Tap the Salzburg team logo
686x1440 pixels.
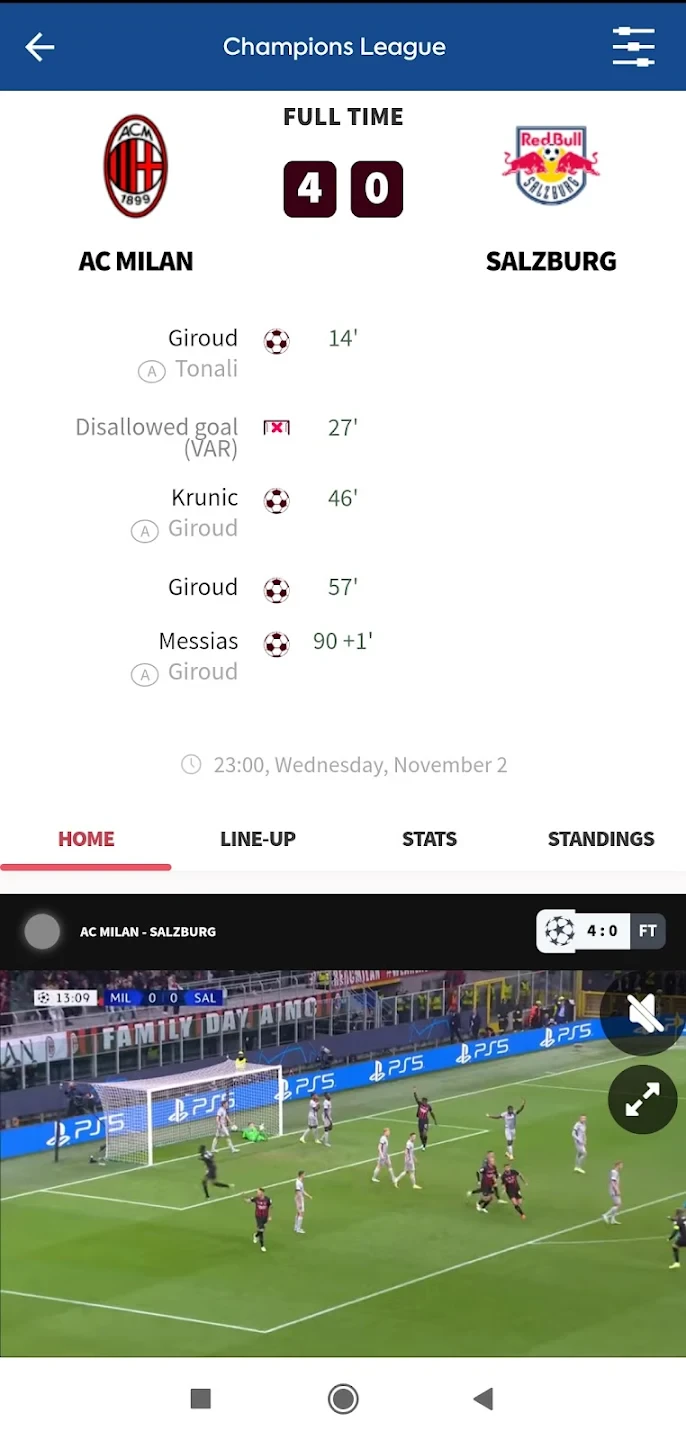pyautogui.click(x=551, y=165)
